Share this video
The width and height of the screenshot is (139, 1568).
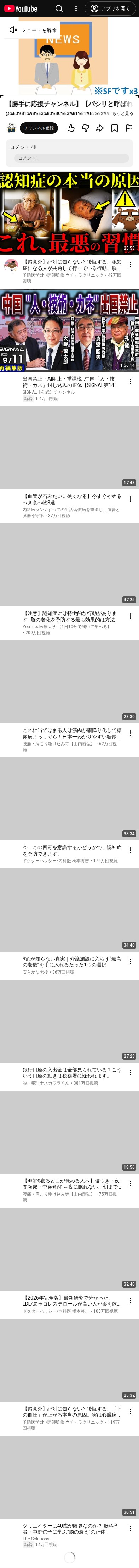(100, 128)
